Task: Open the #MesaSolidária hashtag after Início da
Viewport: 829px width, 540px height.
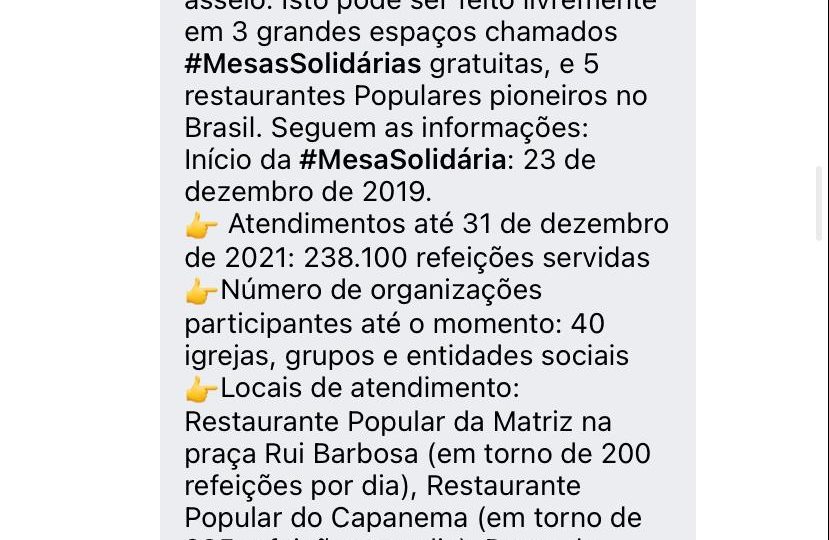Action: pyautogui.click(x=403, y=160)
